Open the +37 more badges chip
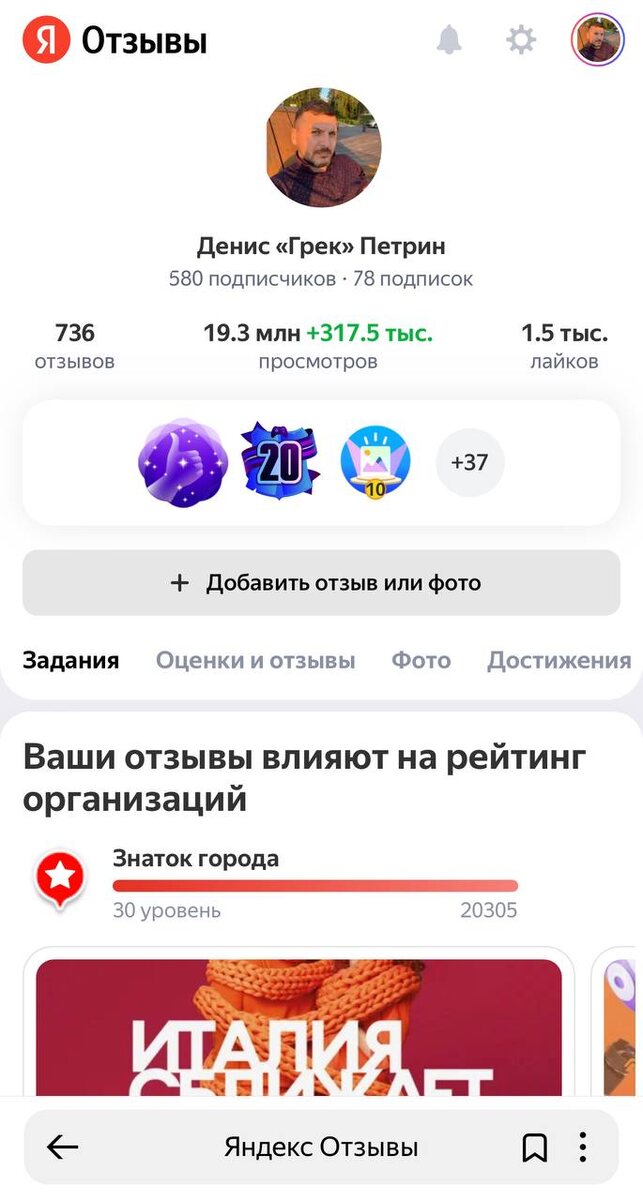 tap(470, 463)
